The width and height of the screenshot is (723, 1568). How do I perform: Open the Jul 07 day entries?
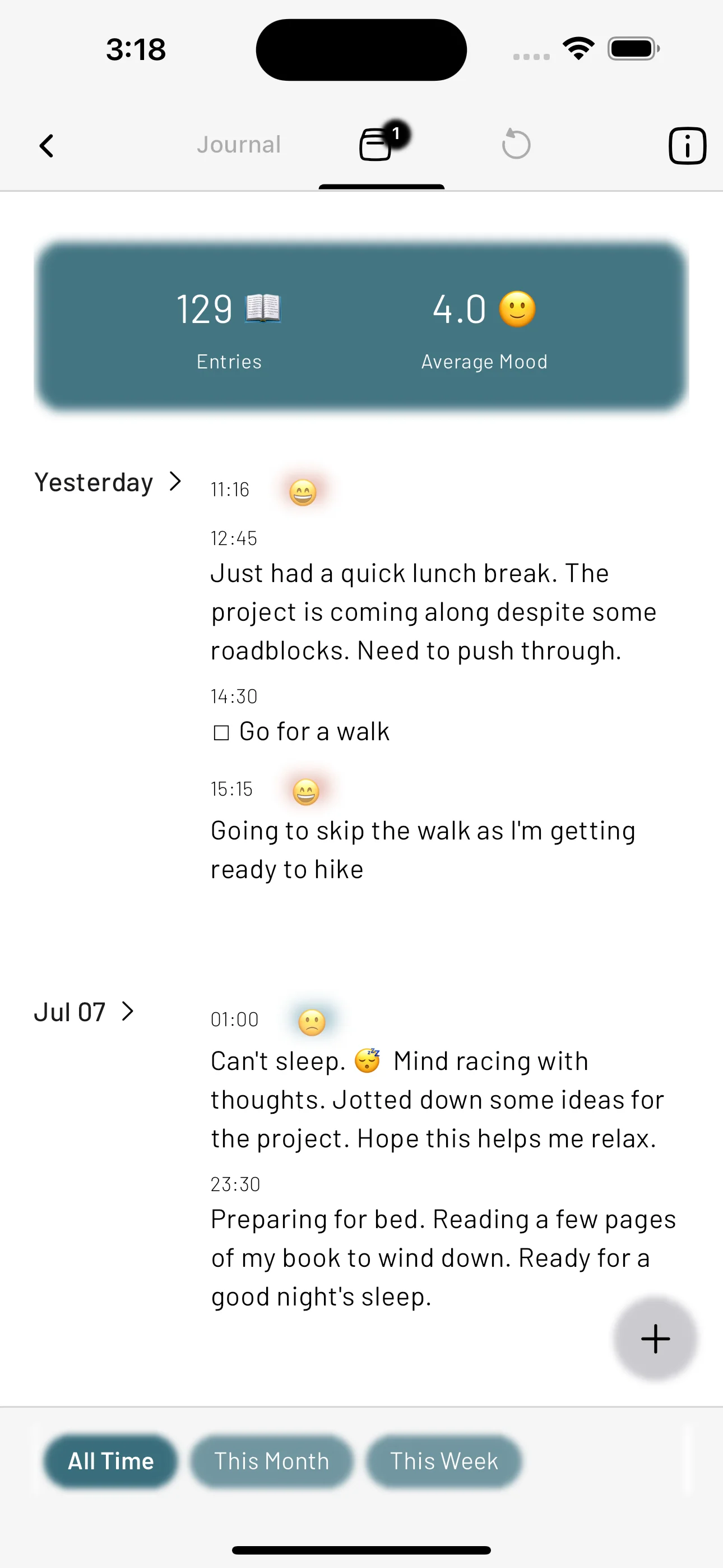tap(84, 1012)
